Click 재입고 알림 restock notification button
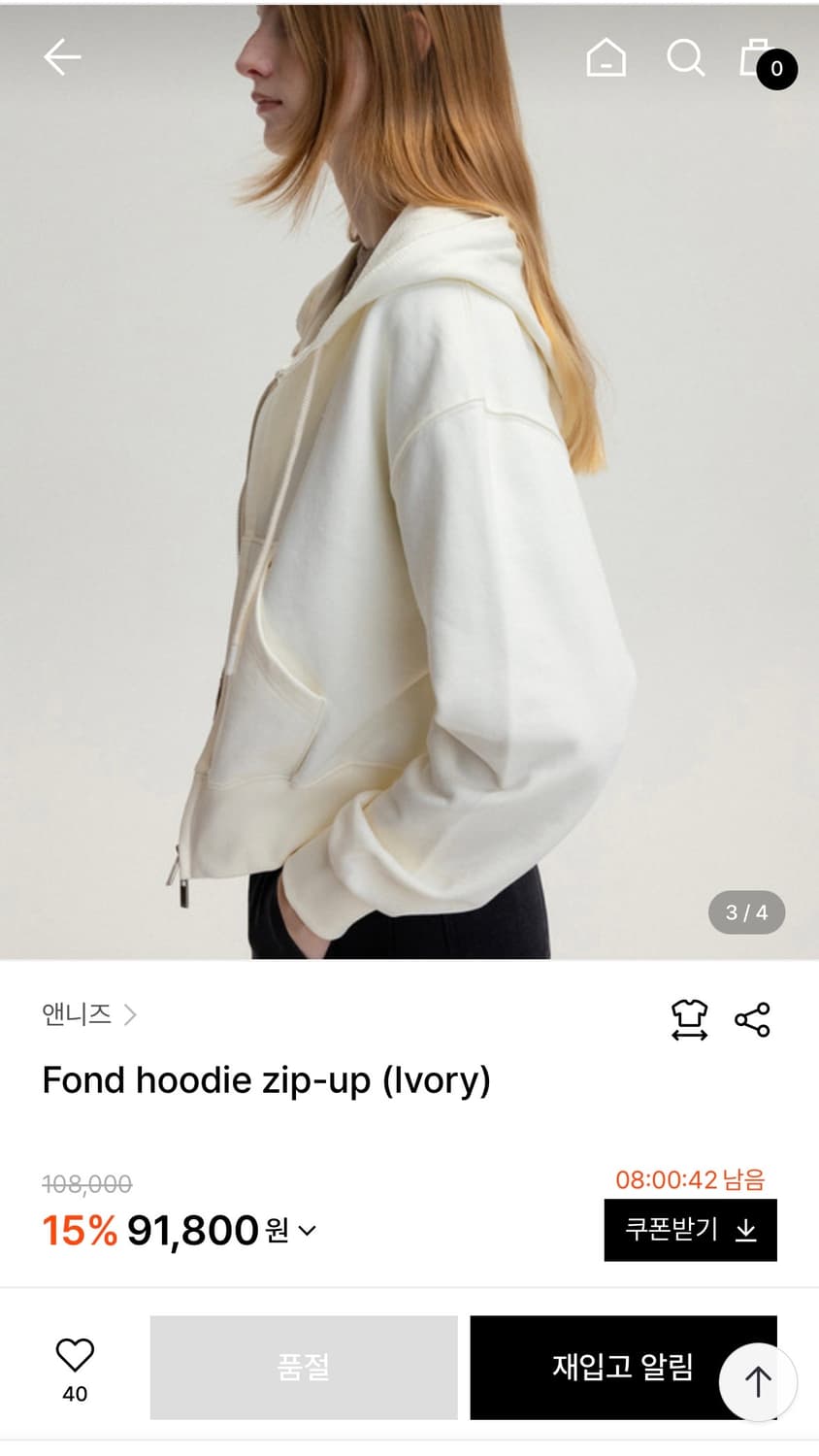819x1456 pixels. coord(622,1367)
